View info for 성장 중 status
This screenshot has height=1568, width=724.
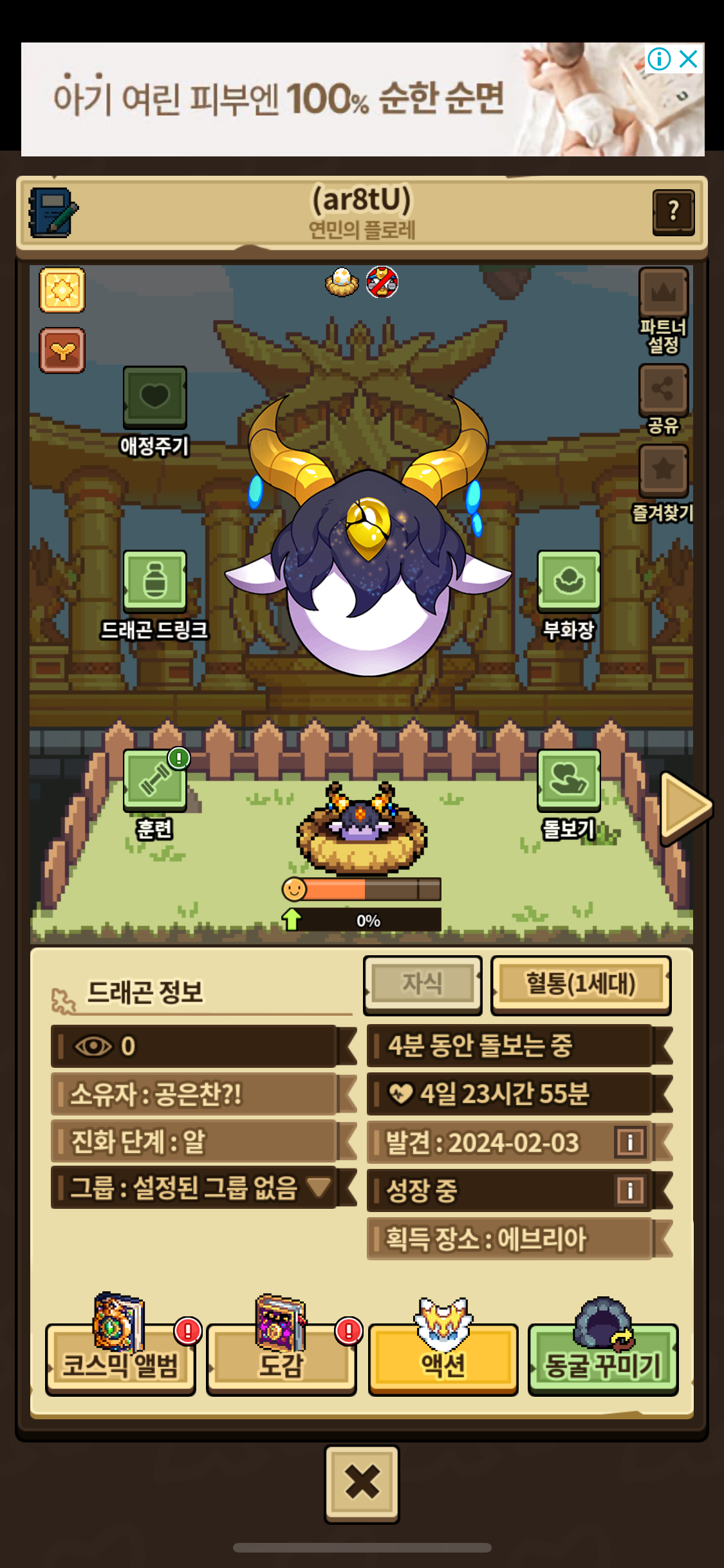click(x=629, y=1190)
